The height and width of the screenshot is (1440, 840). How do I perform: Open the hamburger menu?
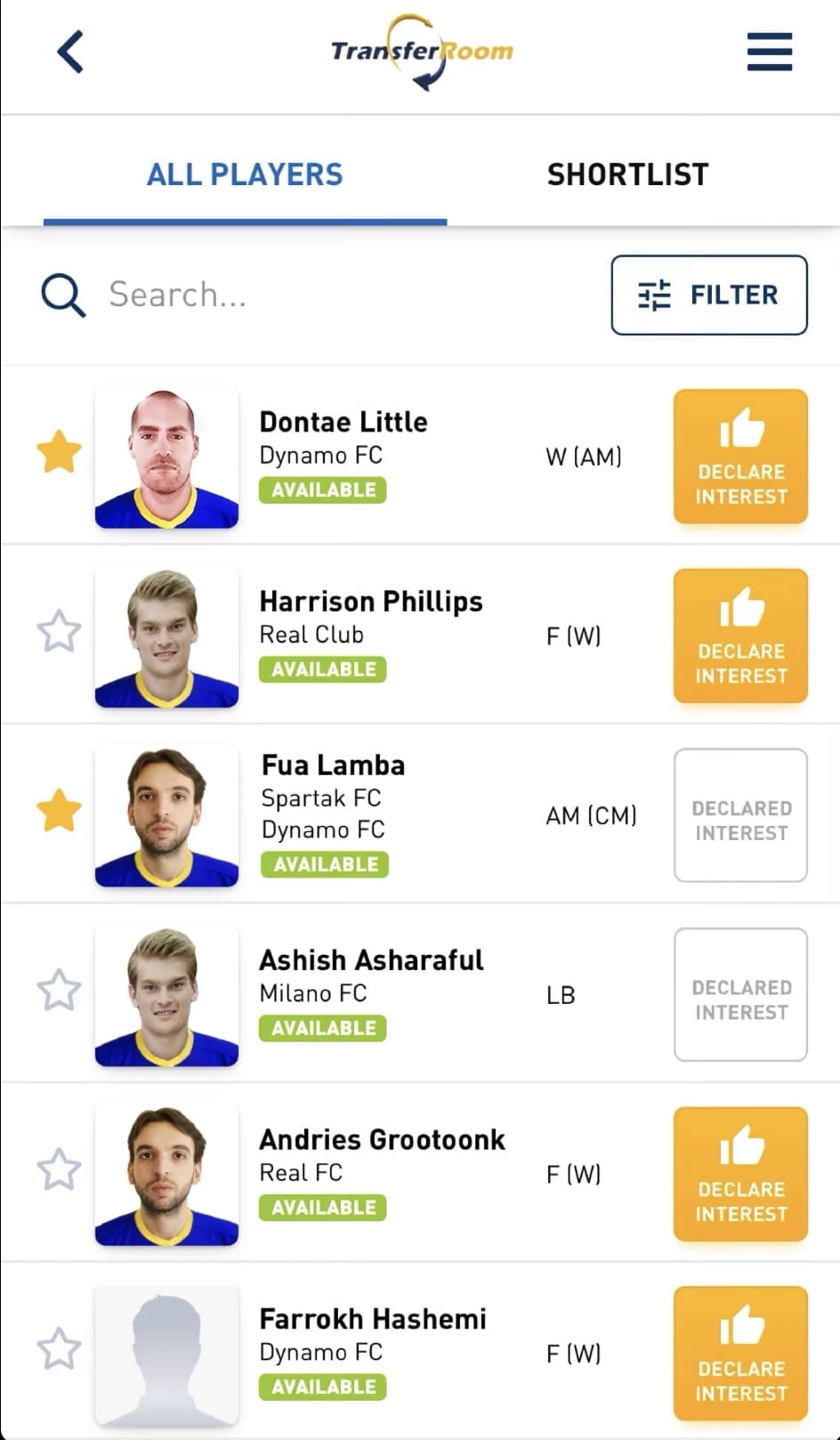(769, 52)
